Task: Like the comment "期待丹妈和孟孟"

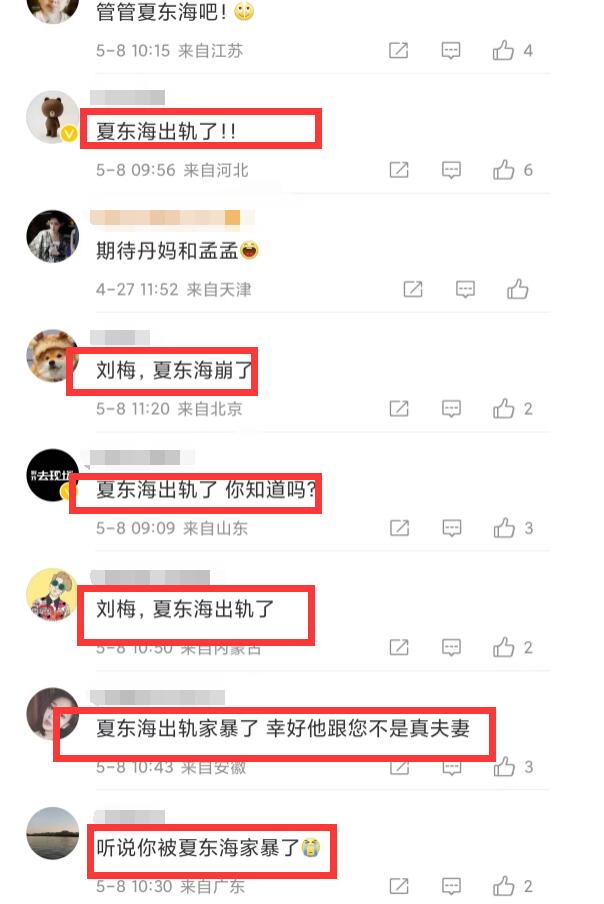Action: (x=517, y=289)
